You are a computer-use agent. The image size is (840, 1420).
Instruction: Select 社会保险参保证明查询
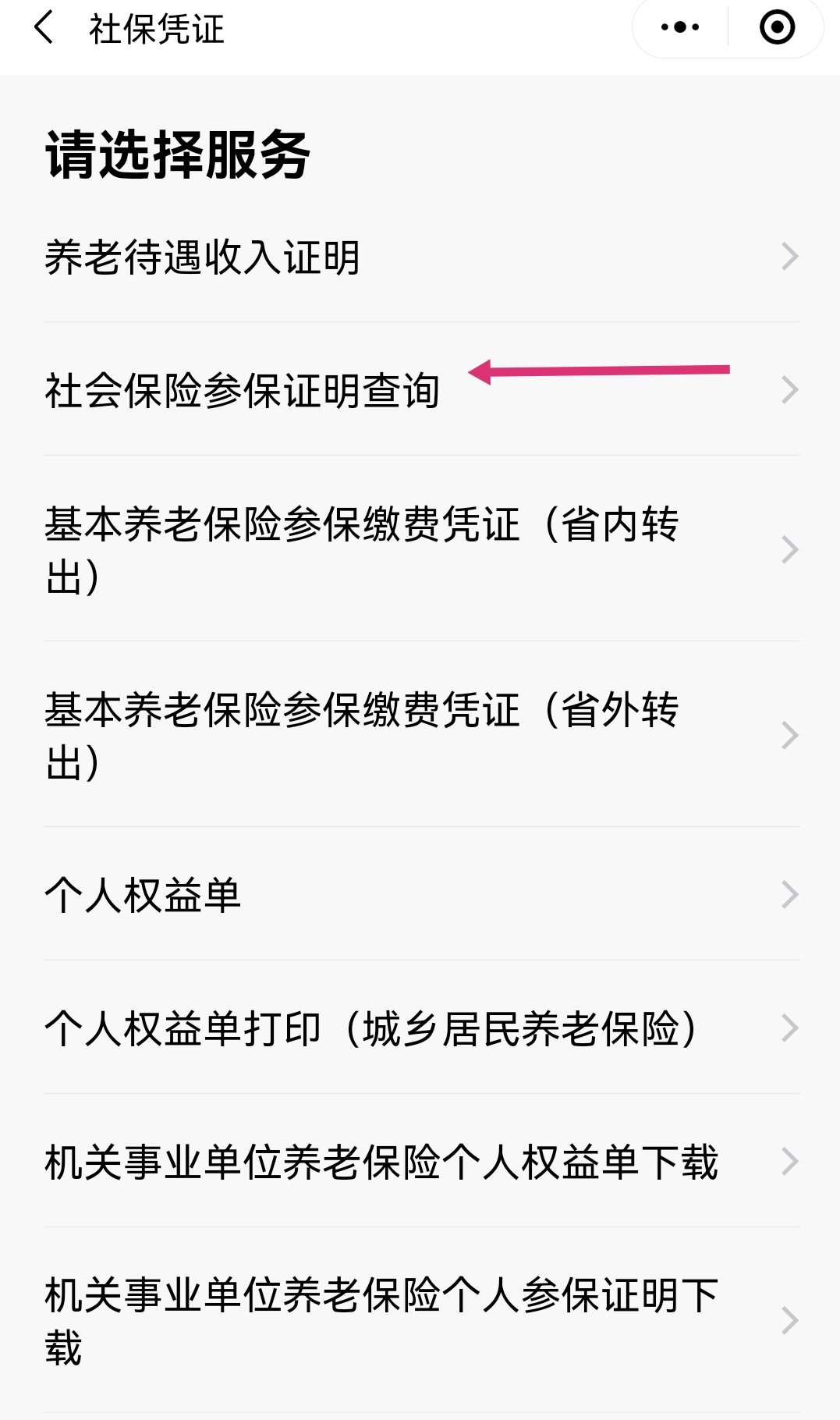242,390
